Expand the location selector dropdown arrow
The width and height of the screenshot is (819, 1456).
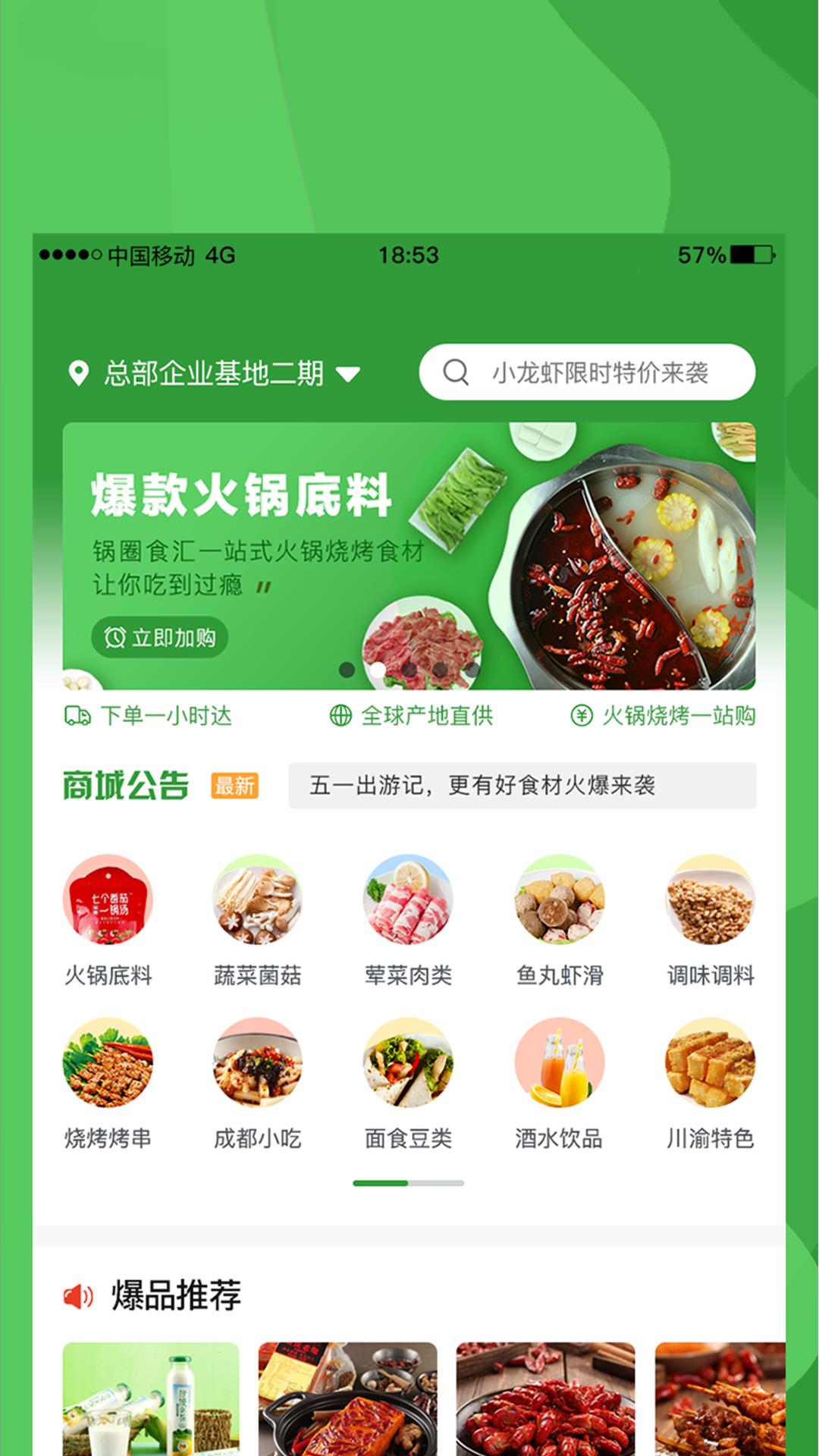[x=350, y=372]
